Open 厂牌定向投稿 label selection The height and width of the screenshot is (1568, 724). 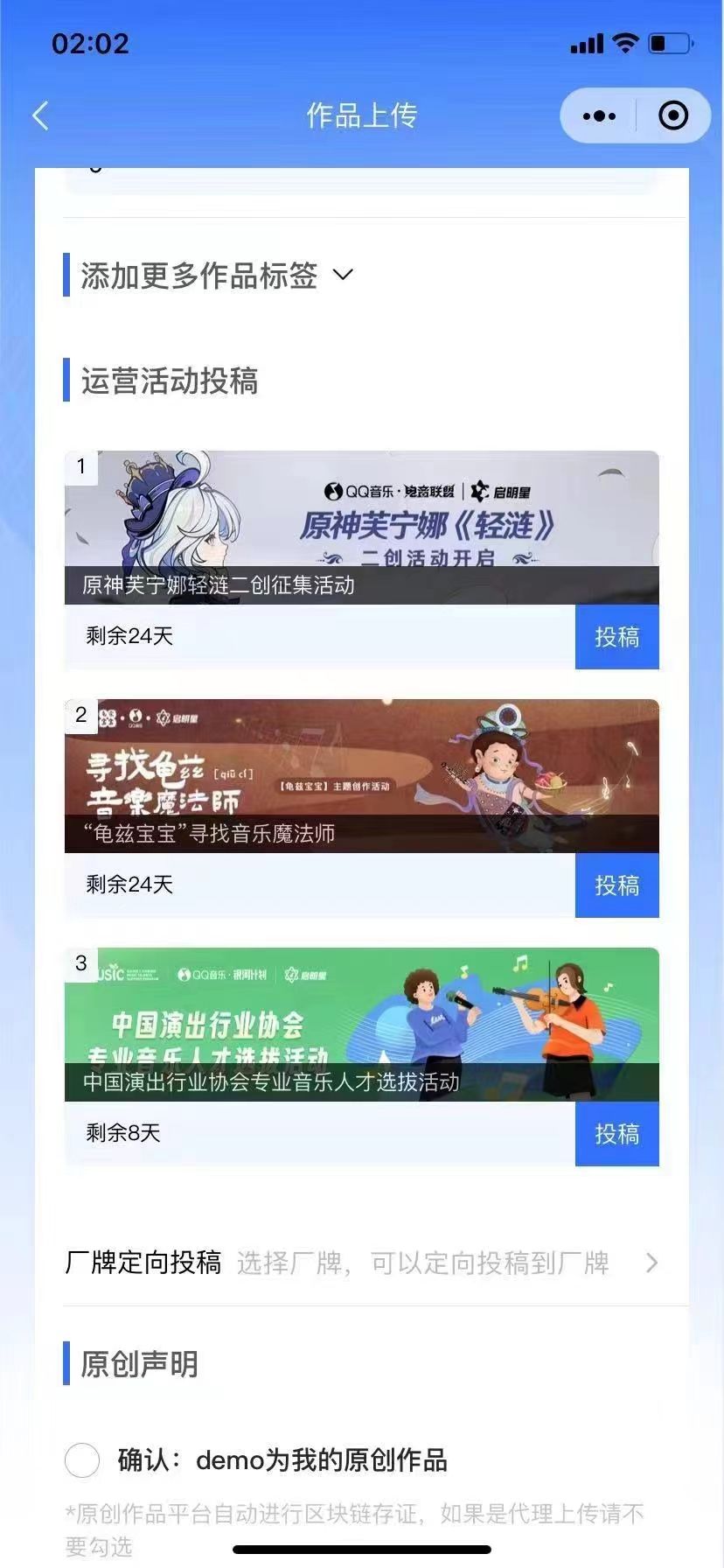tap(361, 1263)
